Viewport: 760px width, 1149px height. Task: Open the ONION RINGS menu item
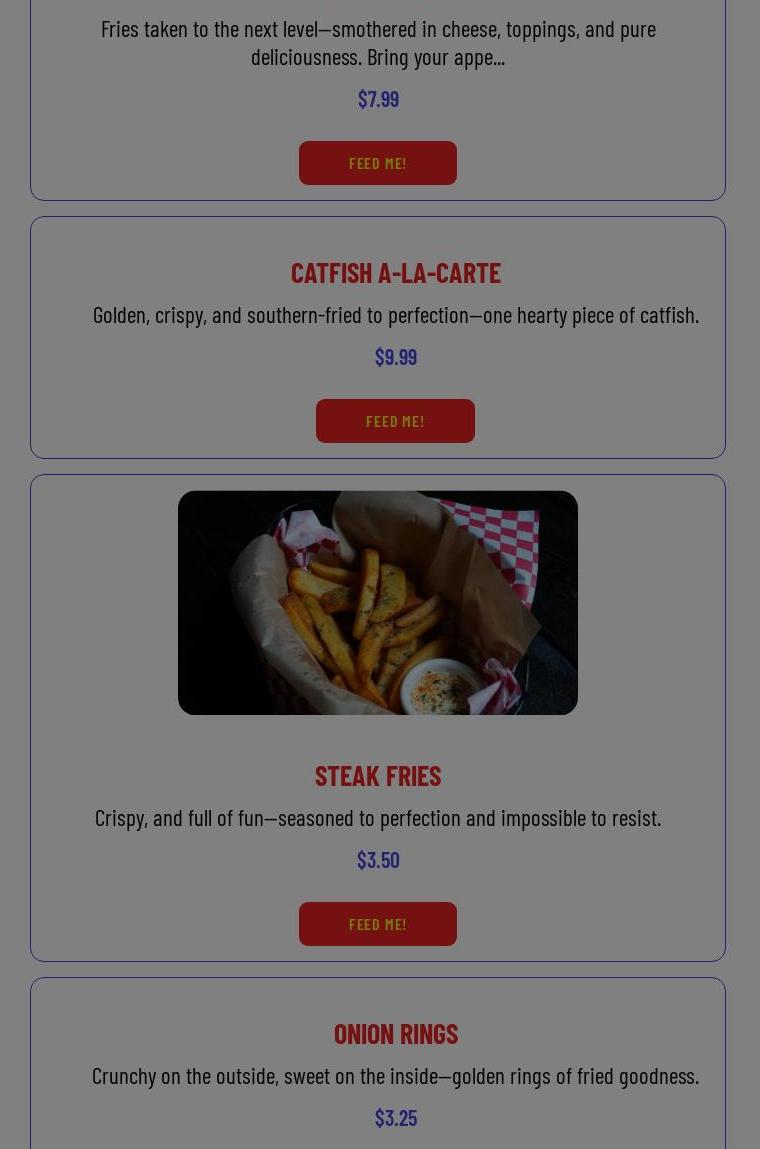click(395, 1033)
